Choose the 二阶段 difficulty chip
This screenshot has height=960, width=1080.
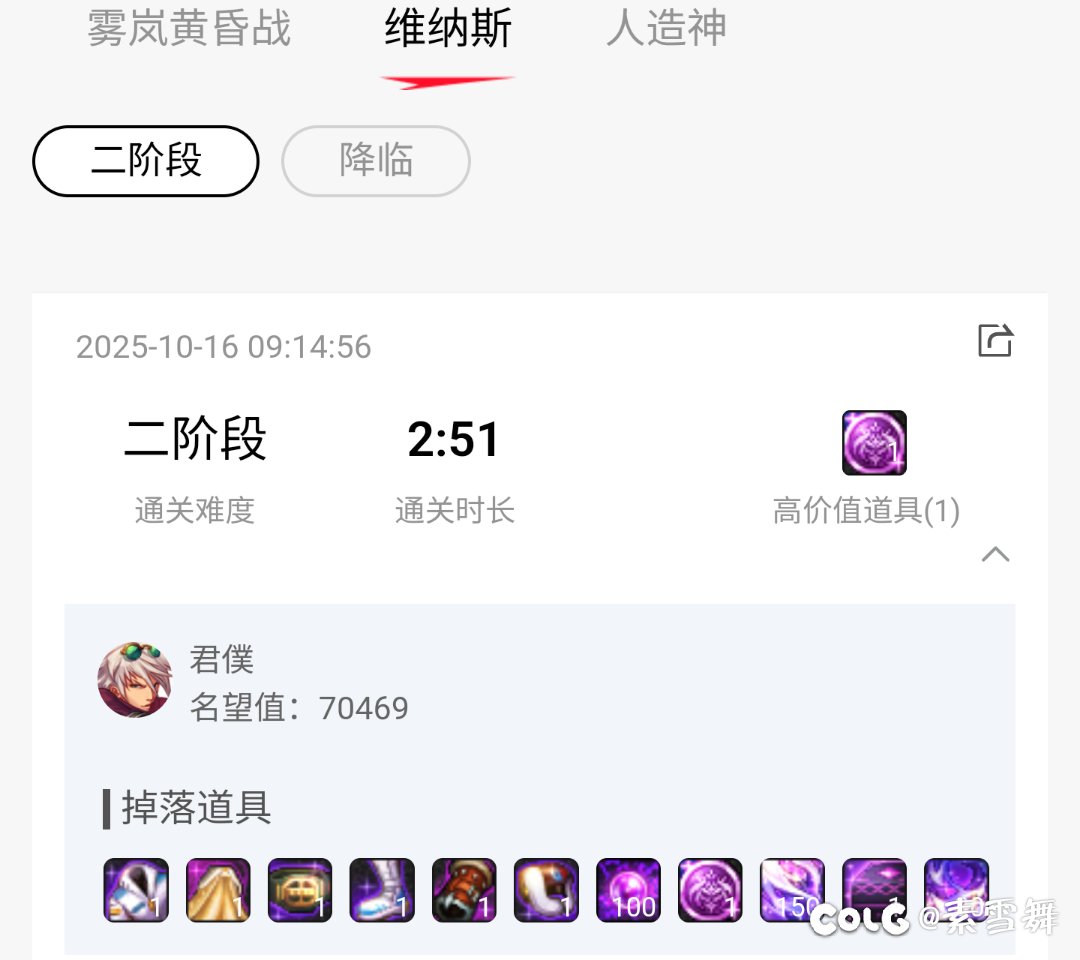pos(146,161)
